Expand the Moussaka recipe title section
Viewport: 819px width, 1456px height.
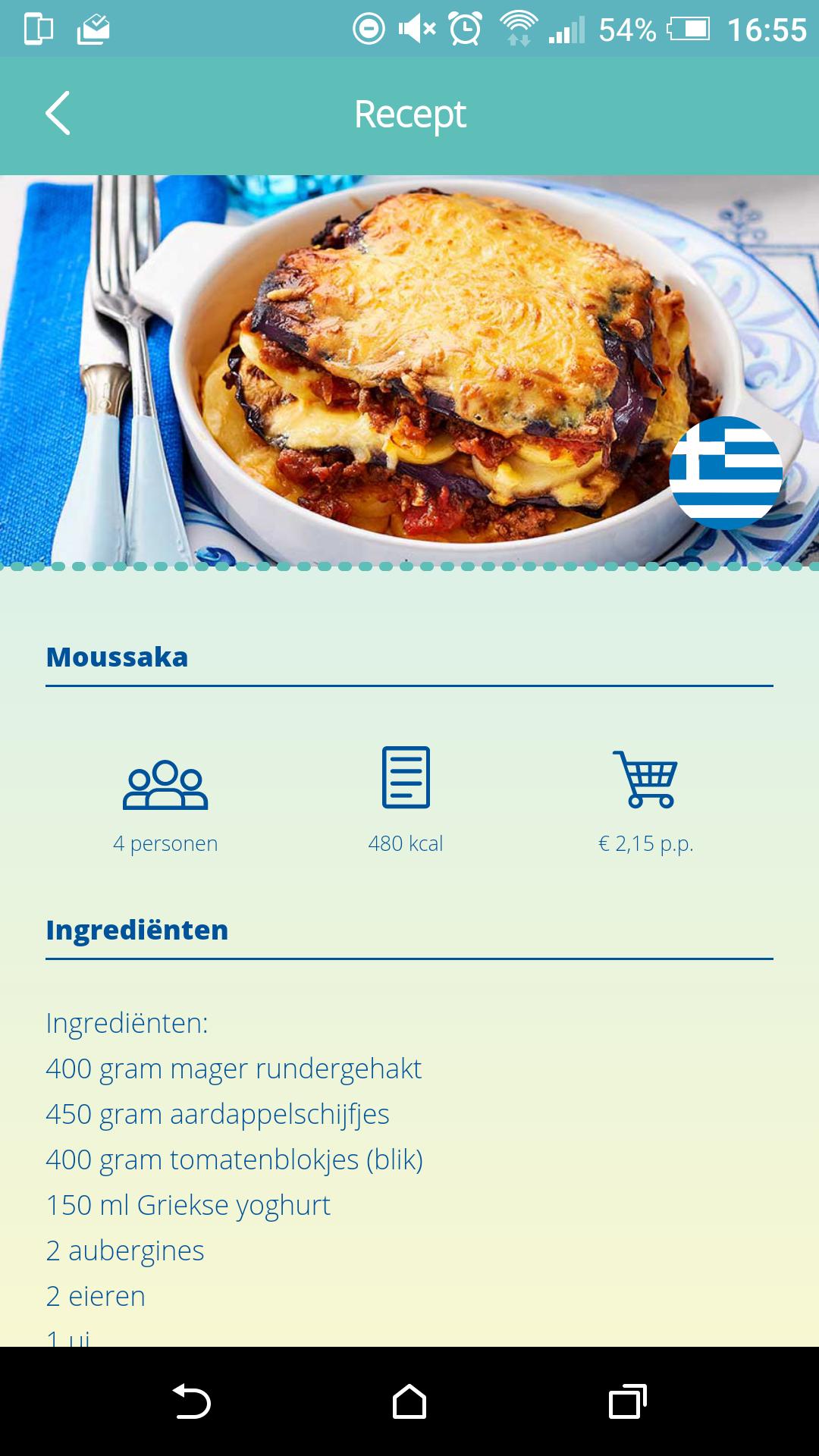pos(117,658)
